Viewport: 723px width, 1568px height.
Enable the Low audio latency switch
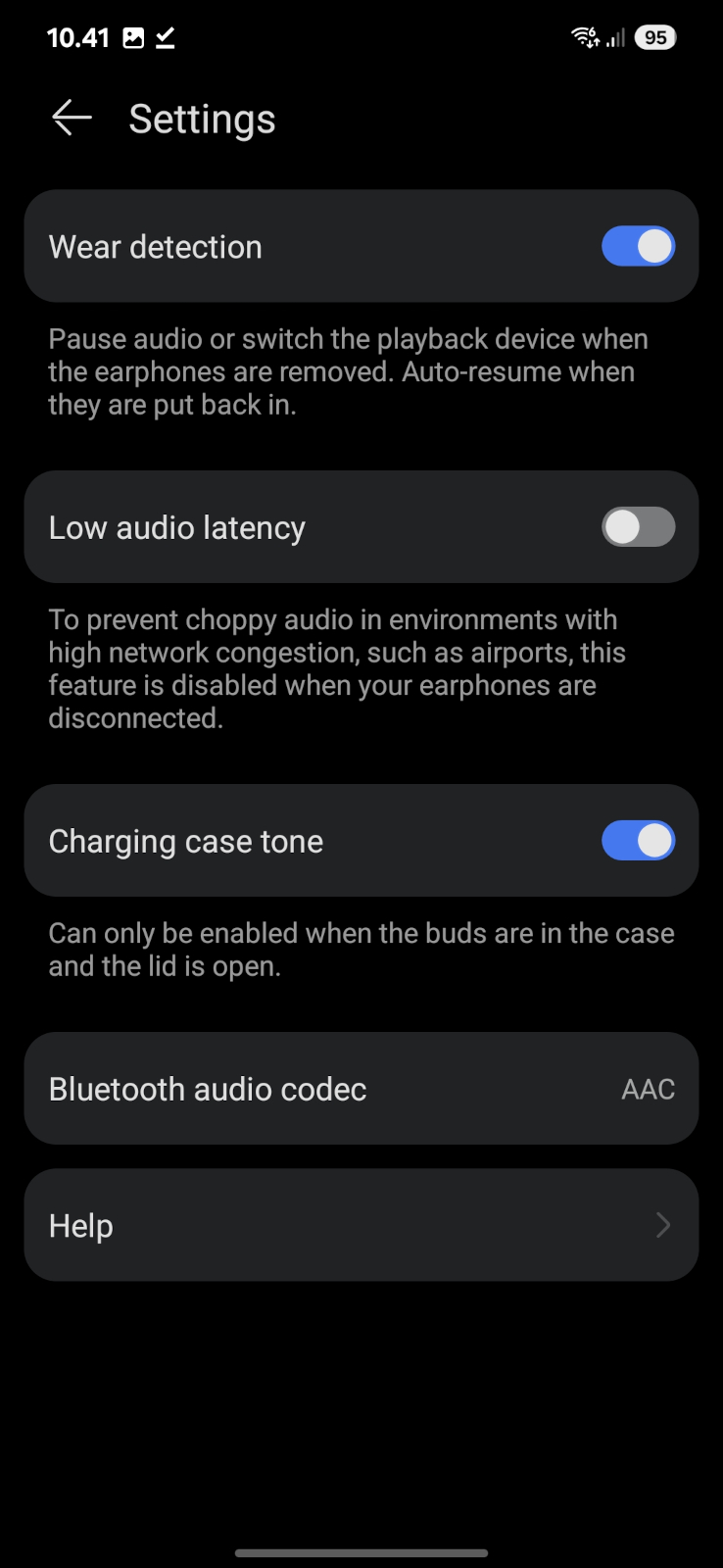[638, 527]
